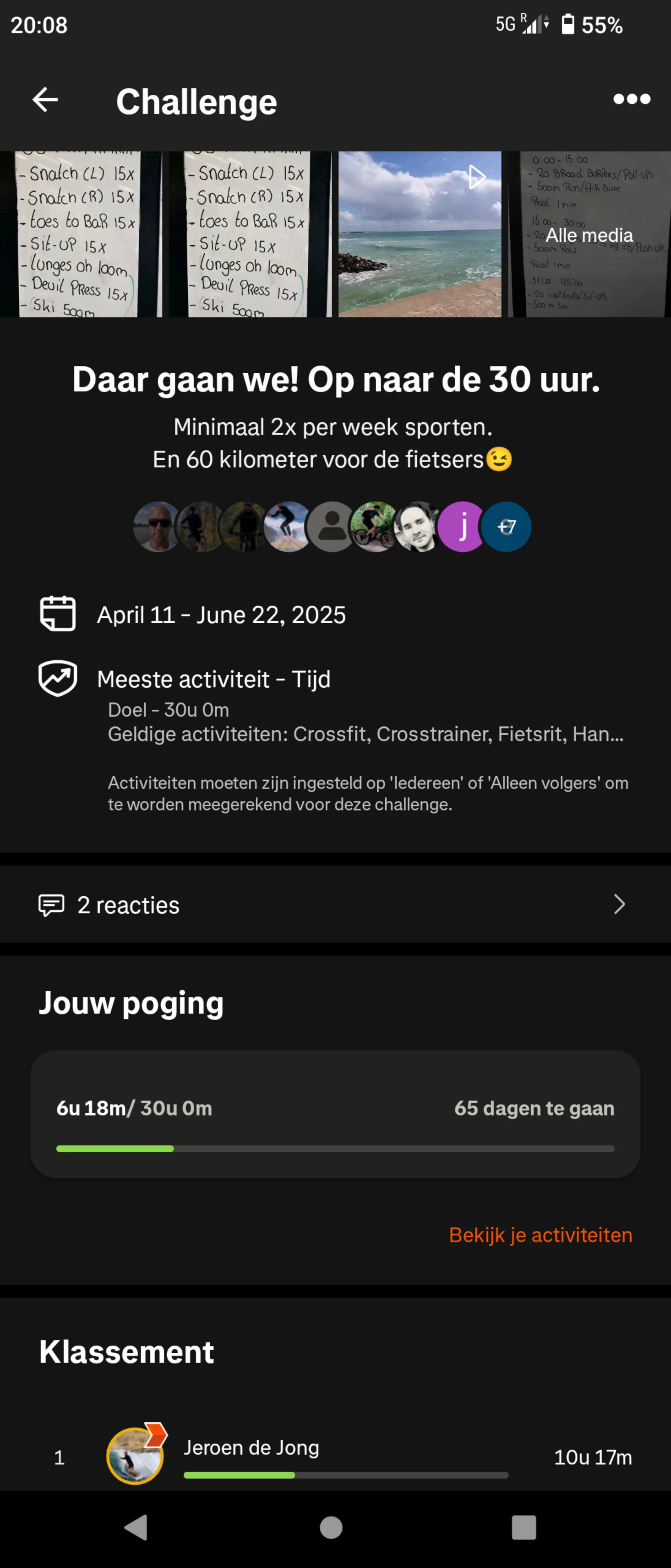
Task: Open the +7 participants avatar
Action: (506, 526)
